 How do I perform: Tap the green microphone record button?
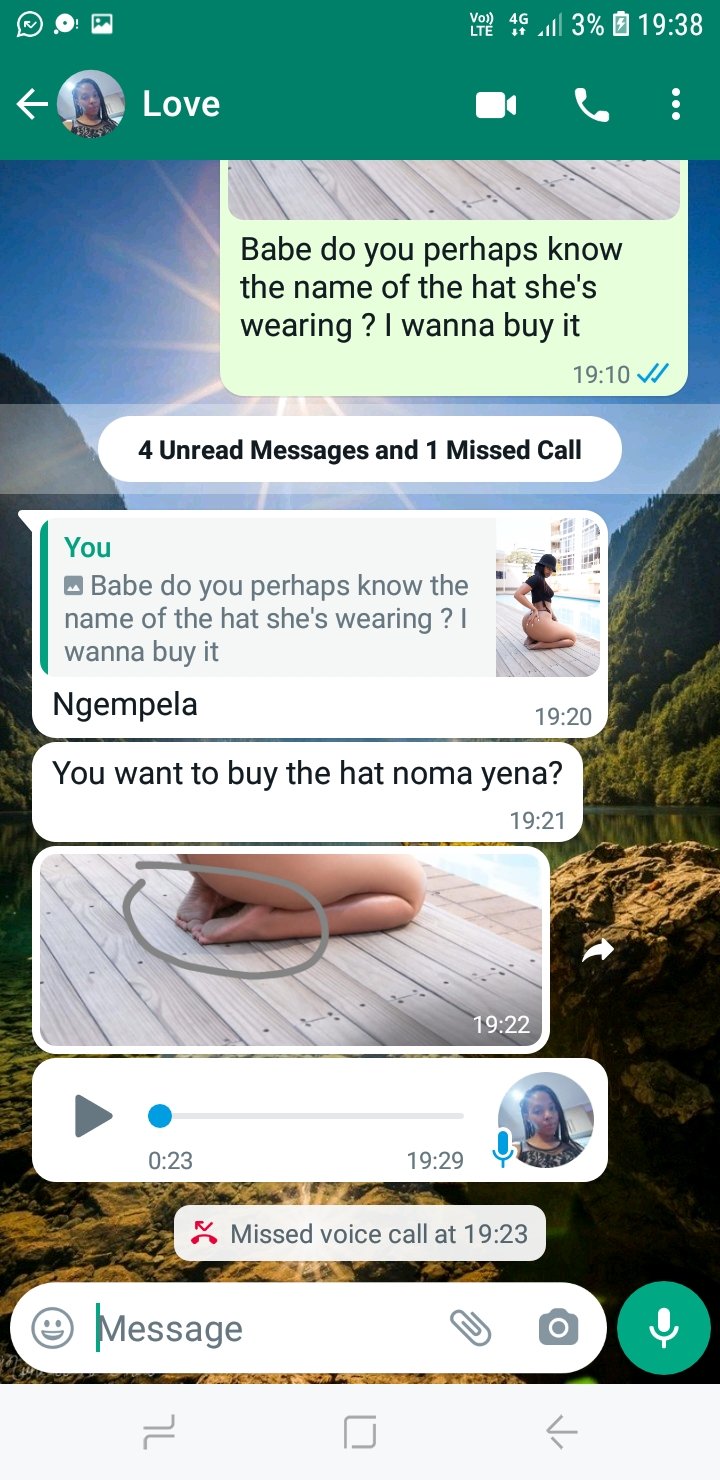663,1328
